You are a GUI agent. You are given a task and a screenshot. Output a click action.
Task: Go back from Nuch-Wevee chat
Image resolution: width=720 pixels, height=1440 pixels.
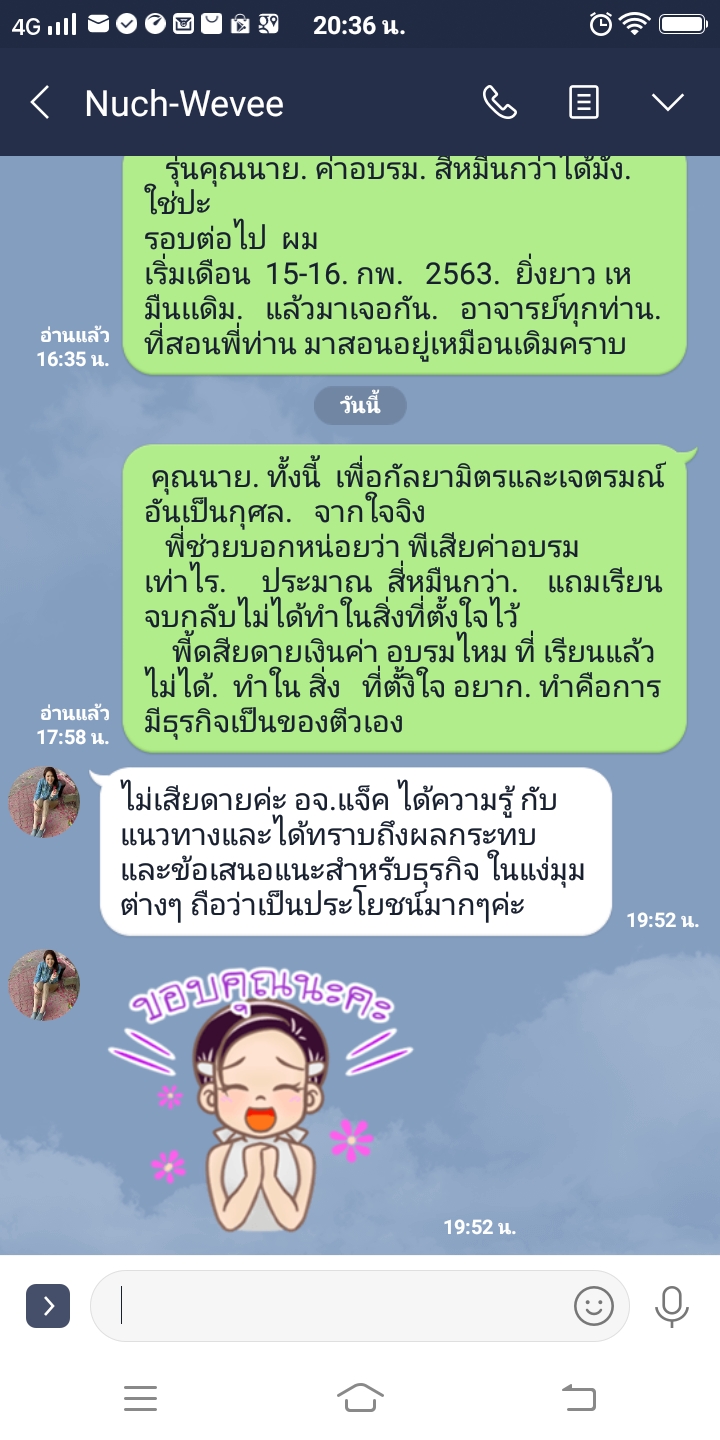(x=40, y=103)
